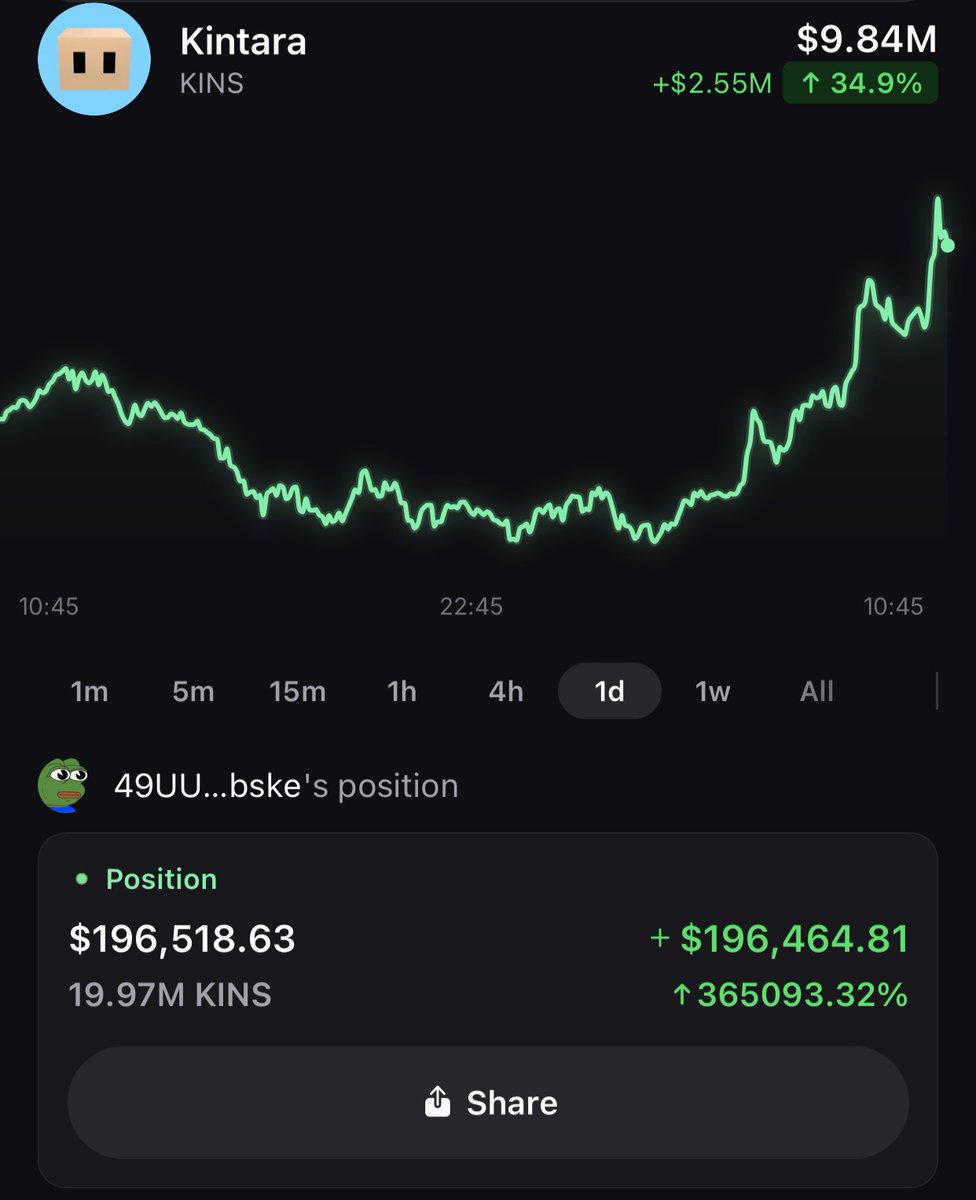Share this KINS position
The width and height of the screenshot is (976, 1200).
[x=488, y=1103]
